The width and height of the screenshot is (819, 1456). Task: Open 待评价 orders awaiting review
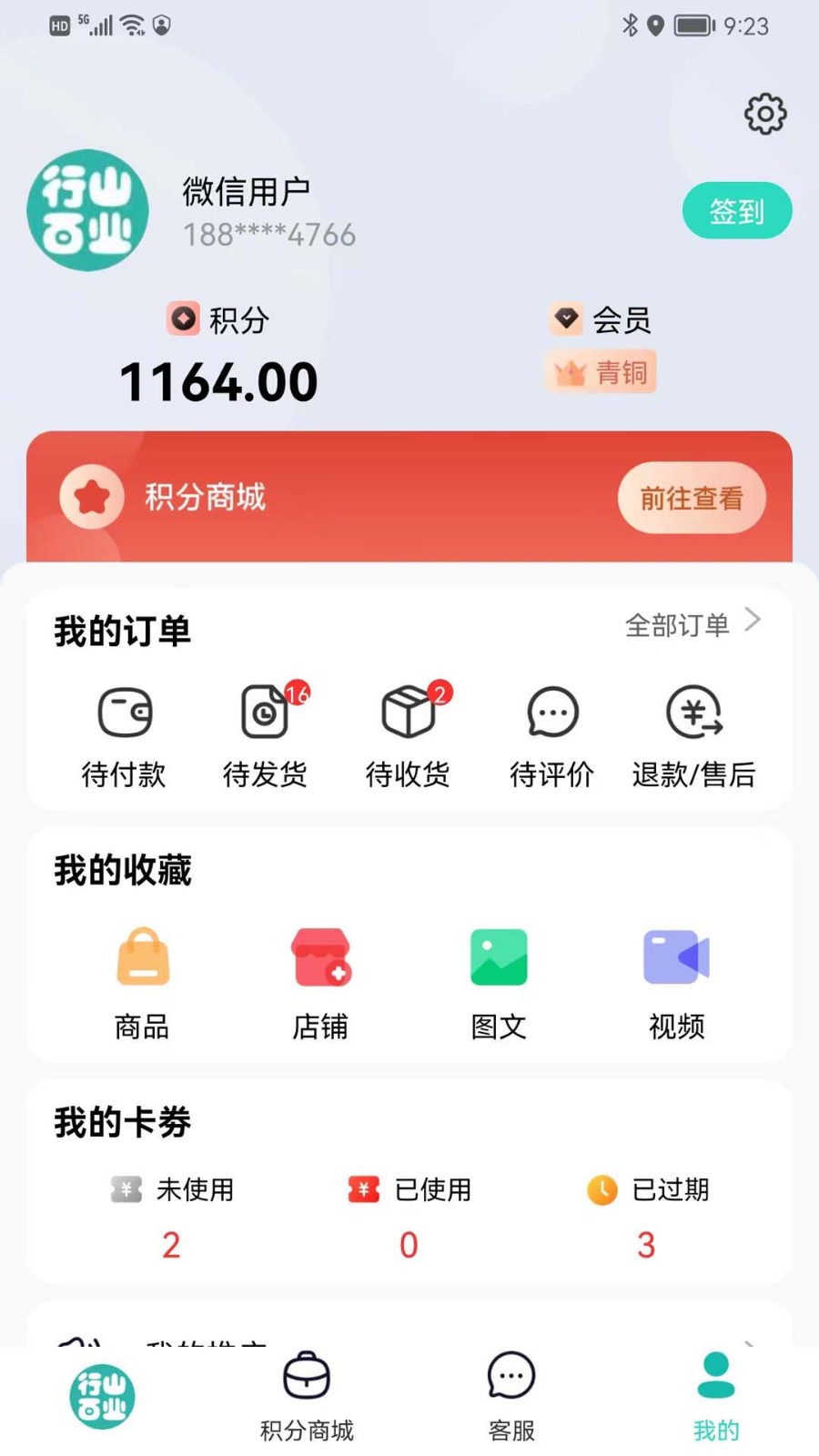tap(551, 735)
